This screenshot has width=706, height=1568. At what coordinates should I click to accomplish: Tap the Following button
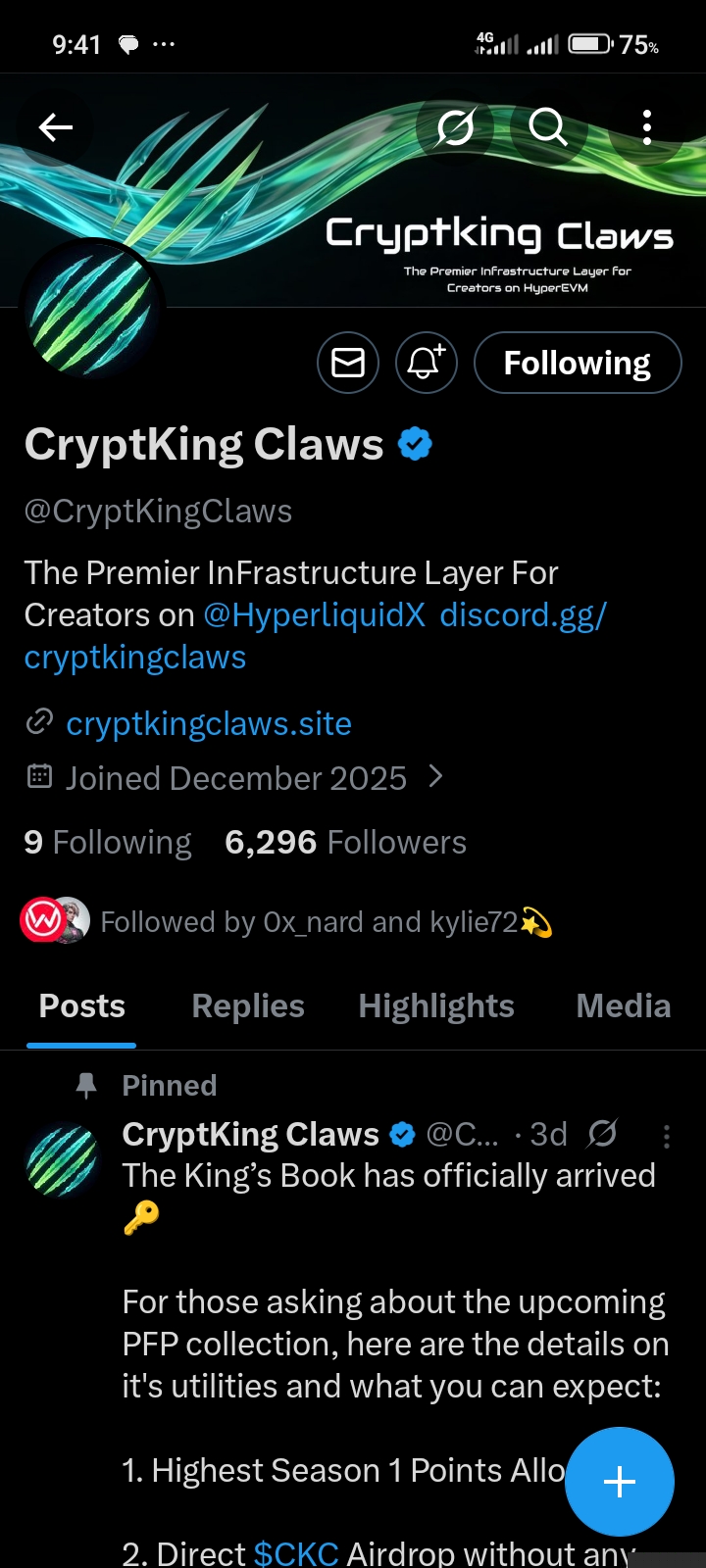click(578, 363)
